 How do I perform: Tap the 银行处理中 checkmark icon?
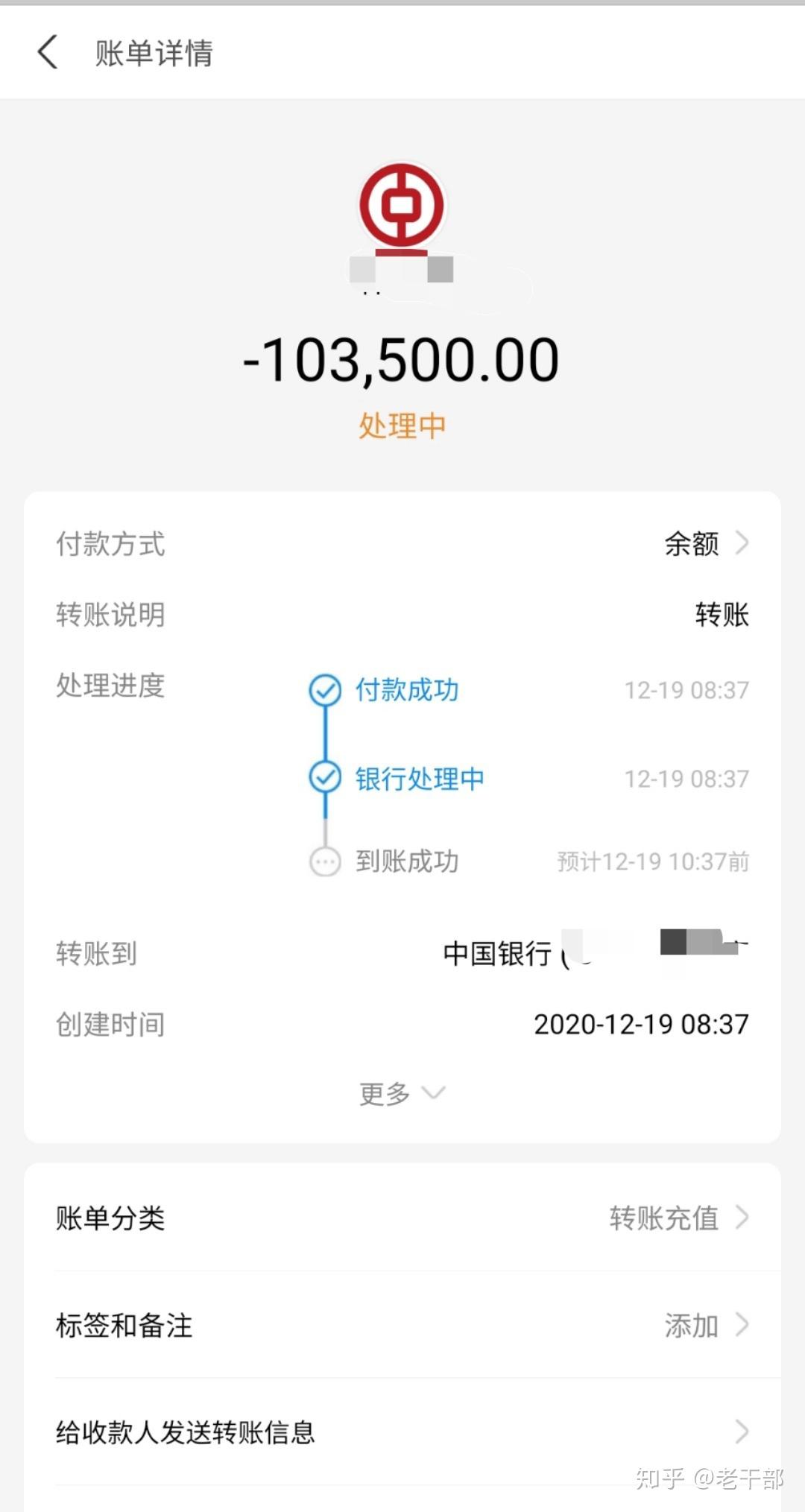click(324, 777)
